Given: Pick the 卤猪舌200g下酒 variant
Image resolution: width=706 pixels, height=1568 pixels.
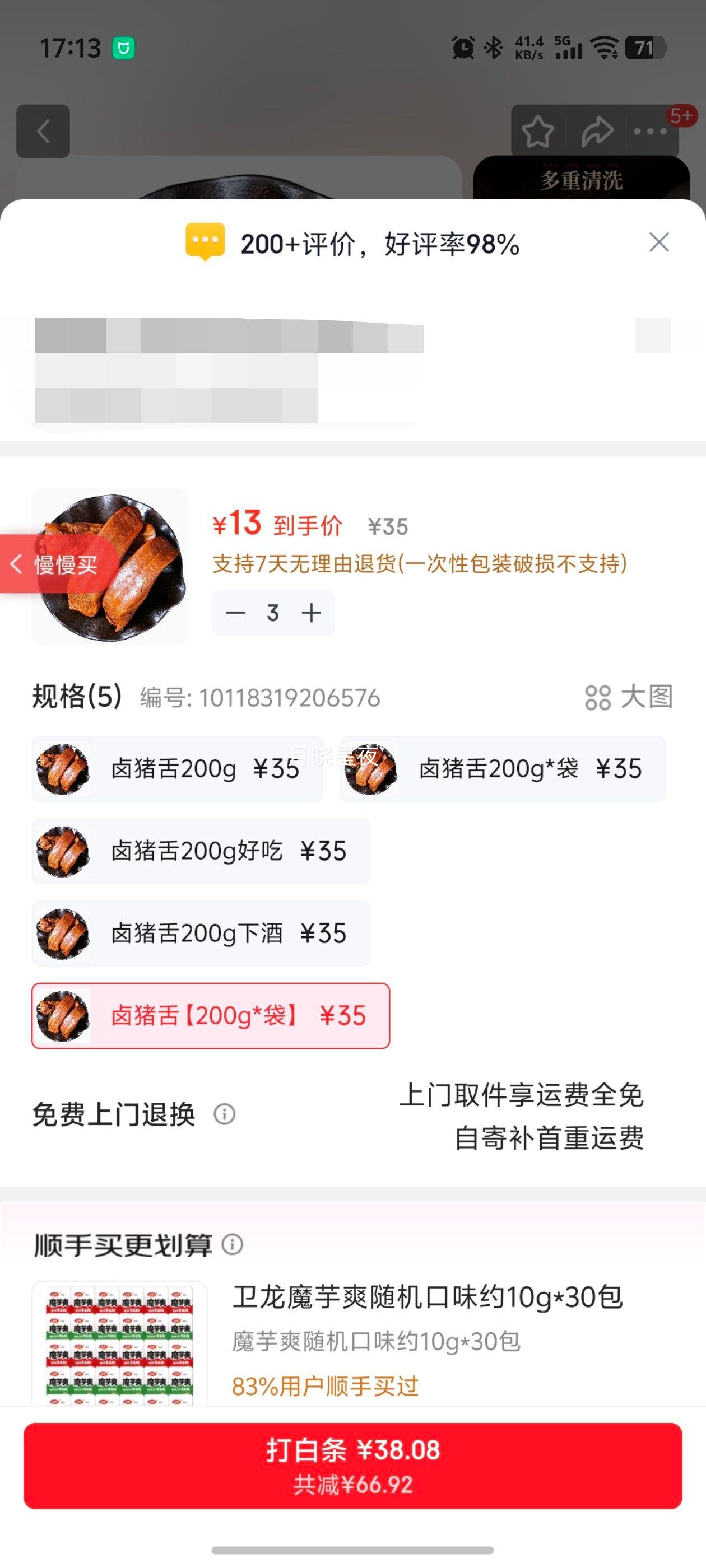Looking at the screenshot, I should 201,933.
